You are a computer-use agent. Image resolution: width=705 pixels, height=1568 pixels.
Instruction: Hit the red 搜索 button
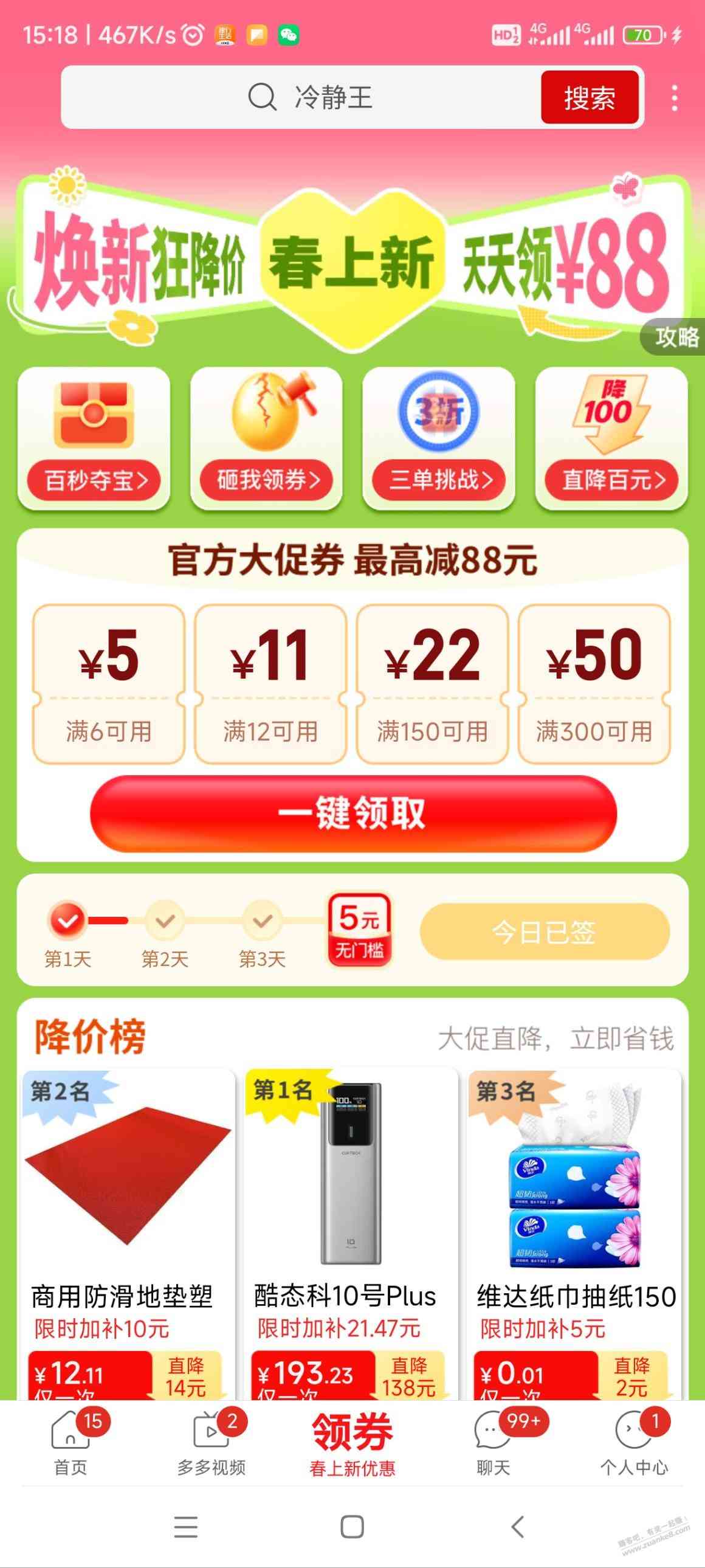point(589,97)
